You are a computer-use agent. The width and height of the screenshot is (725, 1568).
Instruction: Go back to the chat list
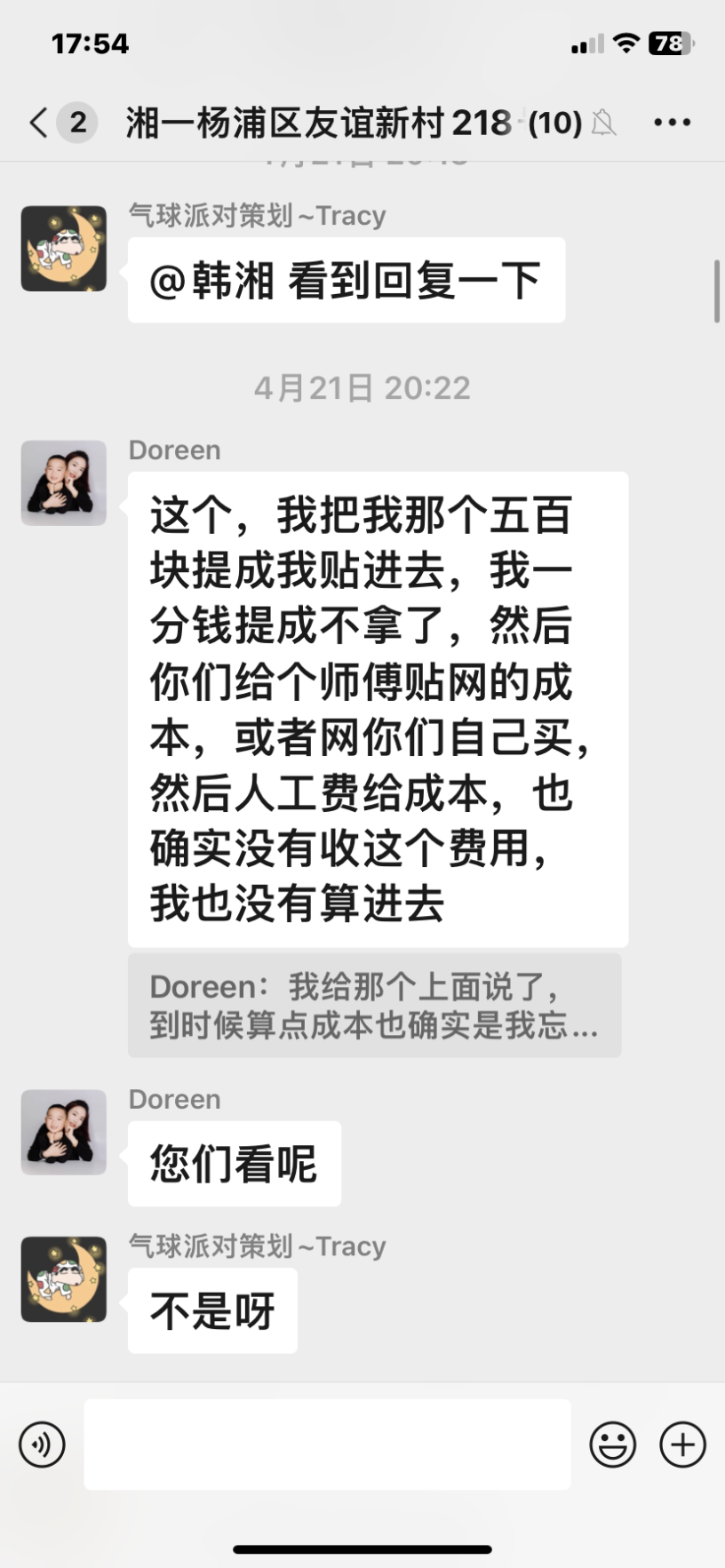pos(39,123)
